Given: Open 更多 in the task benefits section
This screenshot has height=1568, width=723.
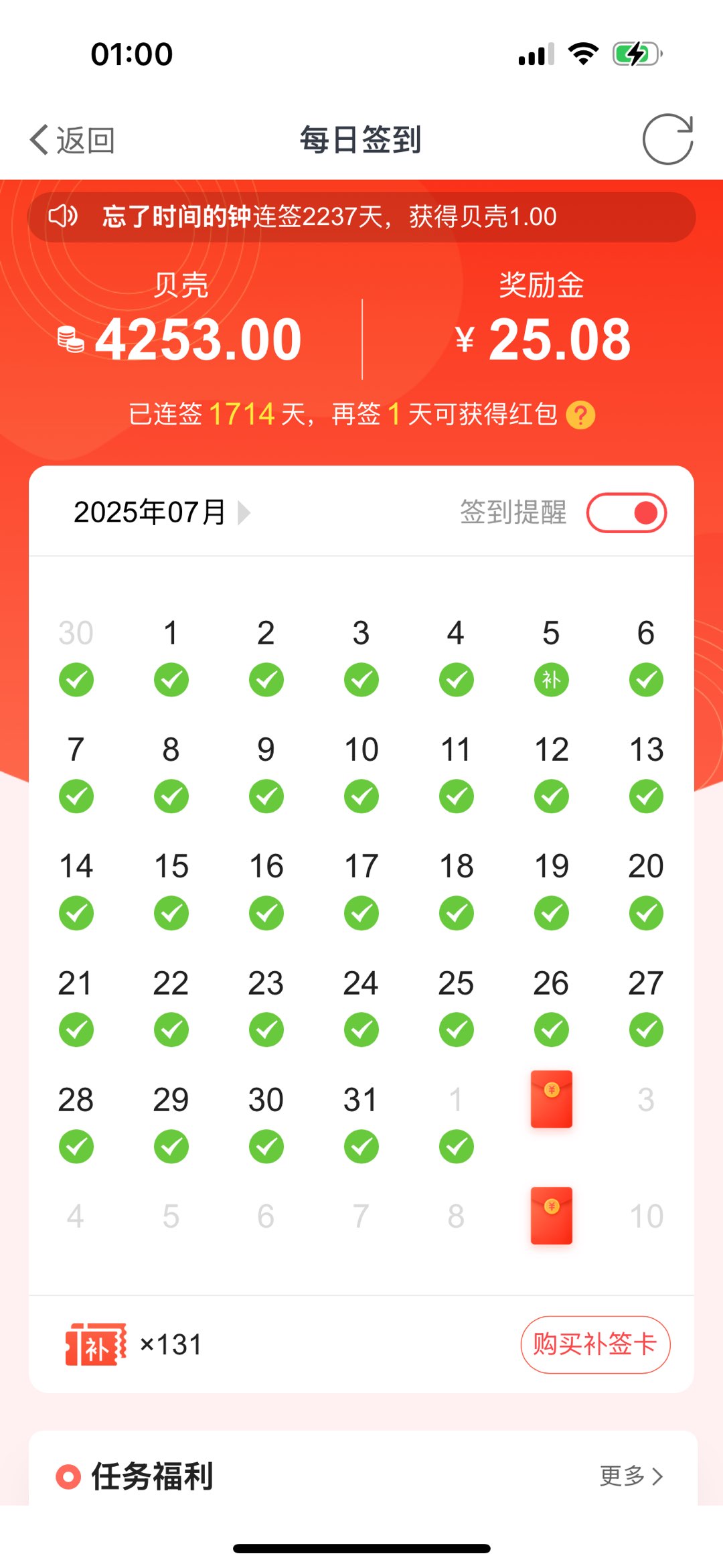Looking at the screenshot, I should click(631, 1476).
